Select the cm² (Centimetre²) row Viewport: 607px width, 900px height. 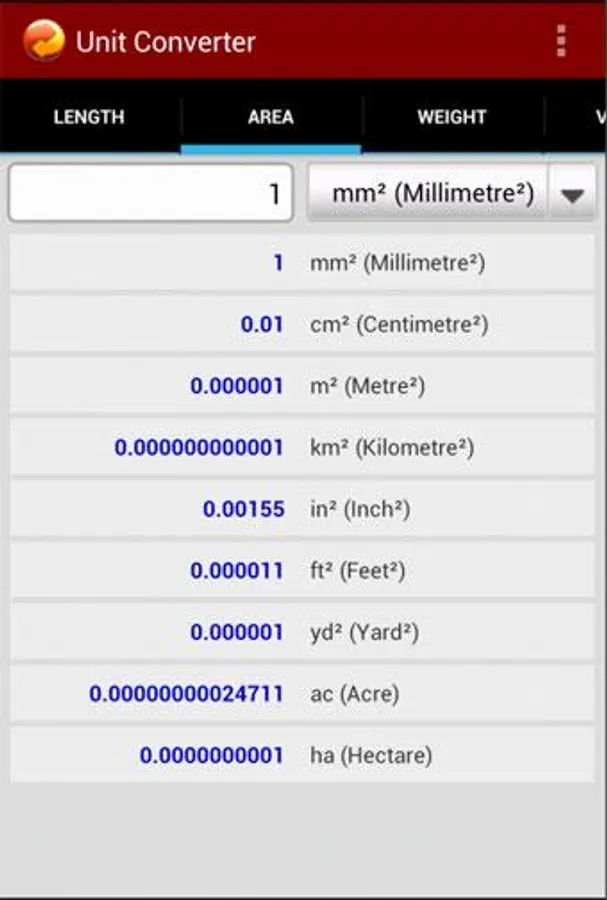tap(302, 324)
